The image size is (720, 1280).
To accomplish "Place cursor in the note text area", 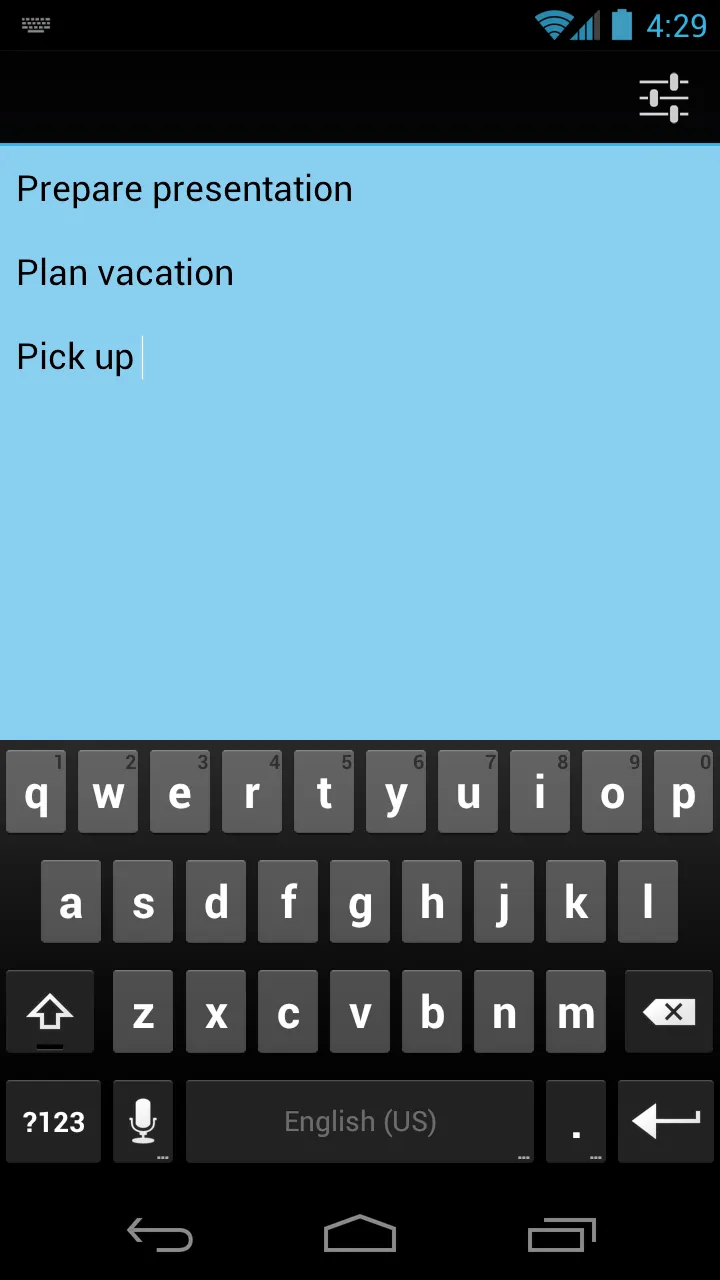I will click(x=360, y=442).
